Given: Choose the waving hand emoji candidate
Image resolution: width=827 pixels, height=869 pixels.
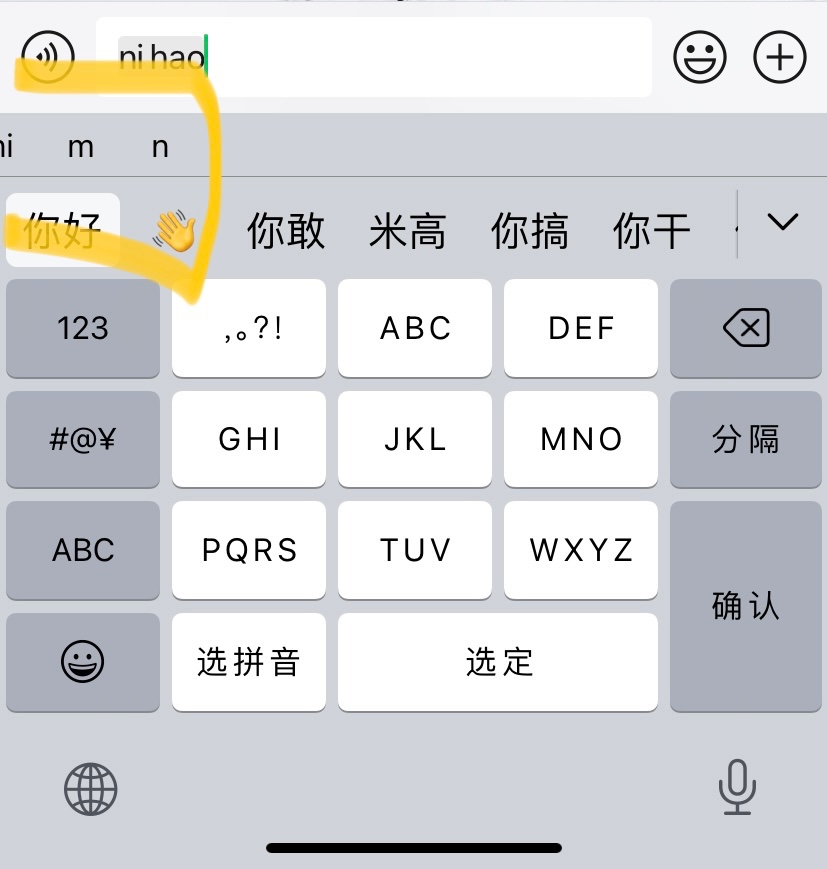Looking at the screenshot, I should tap(174, 231).
